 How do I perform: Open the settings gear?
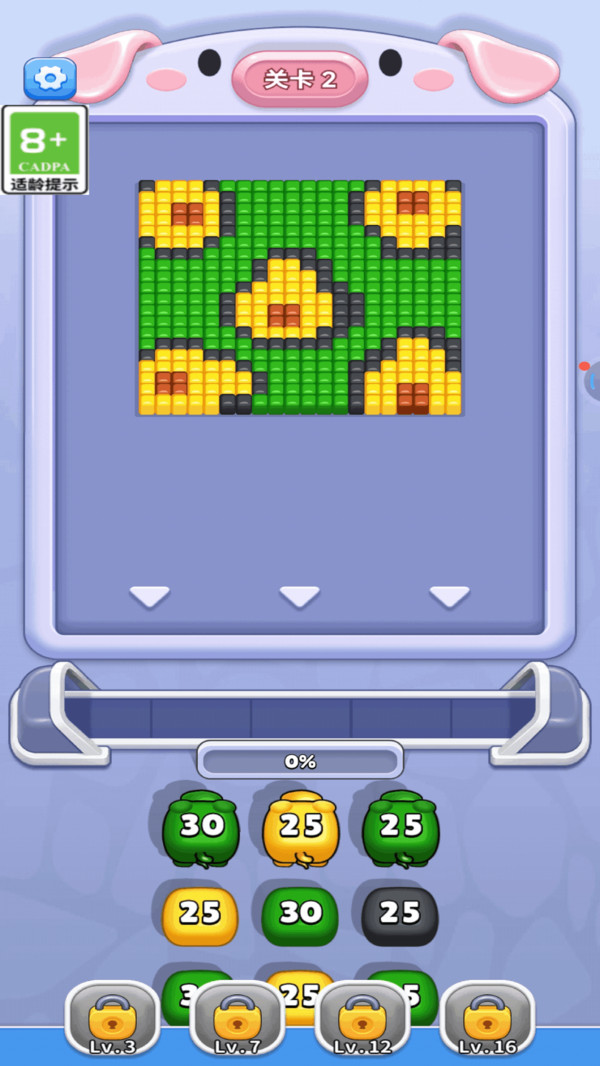coord(50,79)
